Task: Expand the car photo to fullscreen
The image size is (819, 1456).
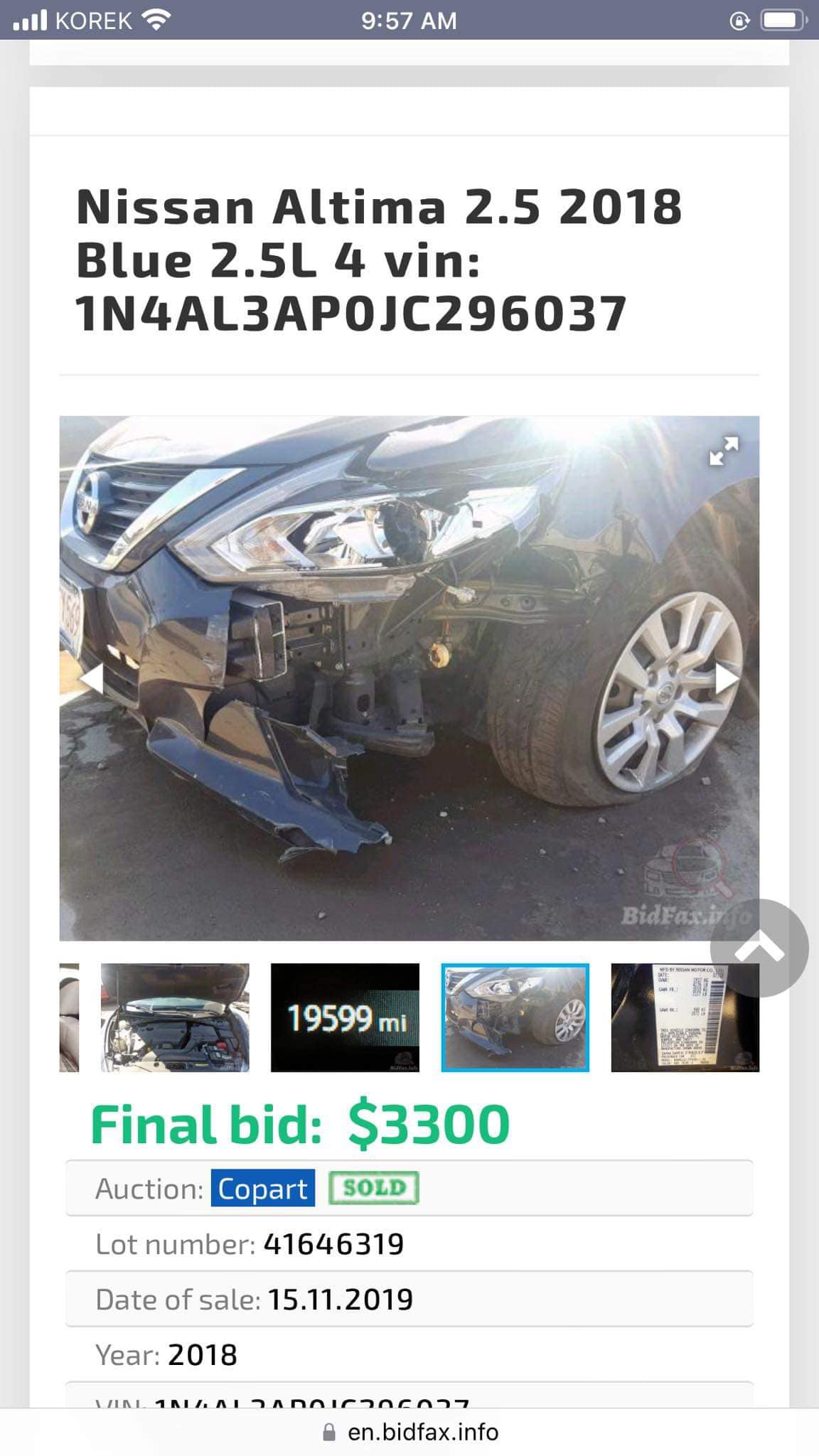Action: click(724, 451)
